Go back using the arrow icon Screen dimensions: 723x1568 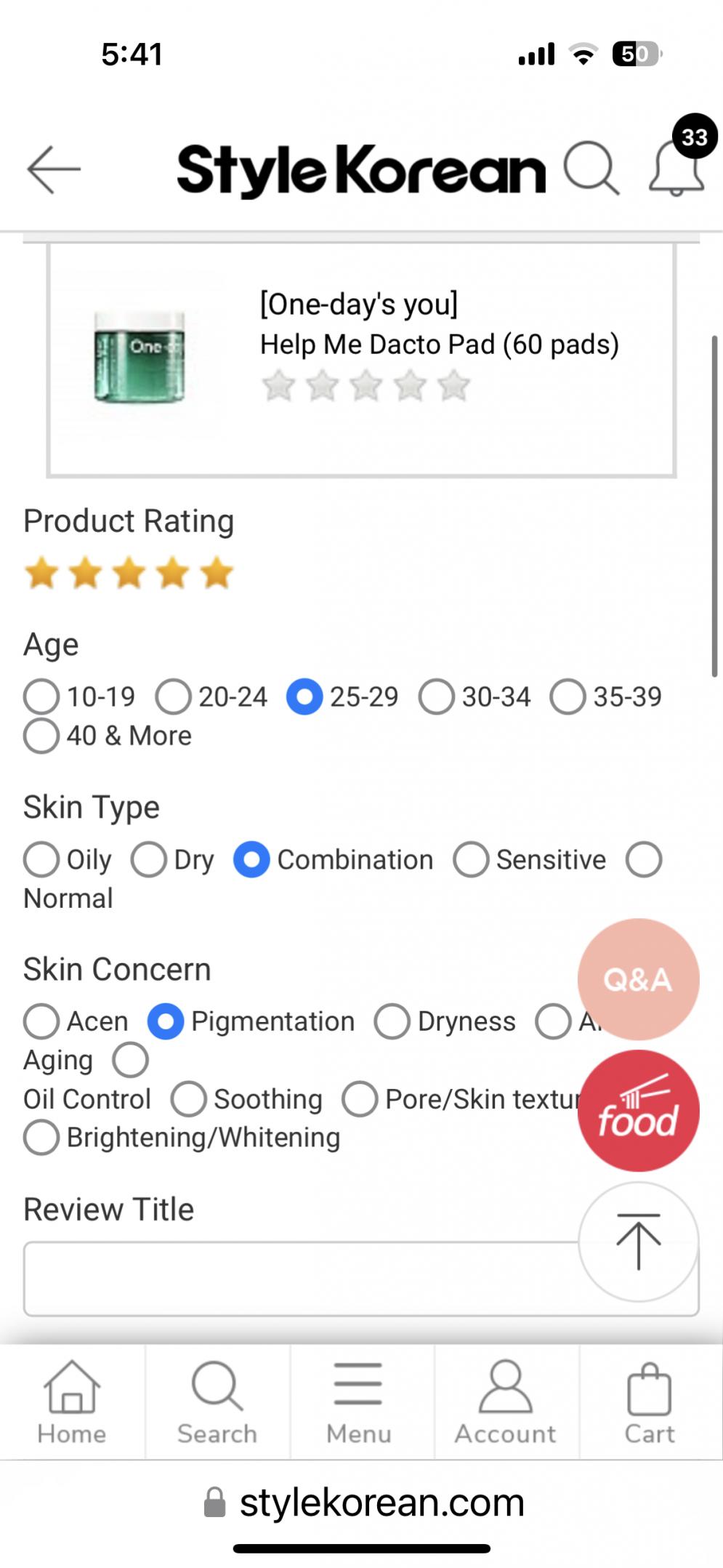click(54, 169)
